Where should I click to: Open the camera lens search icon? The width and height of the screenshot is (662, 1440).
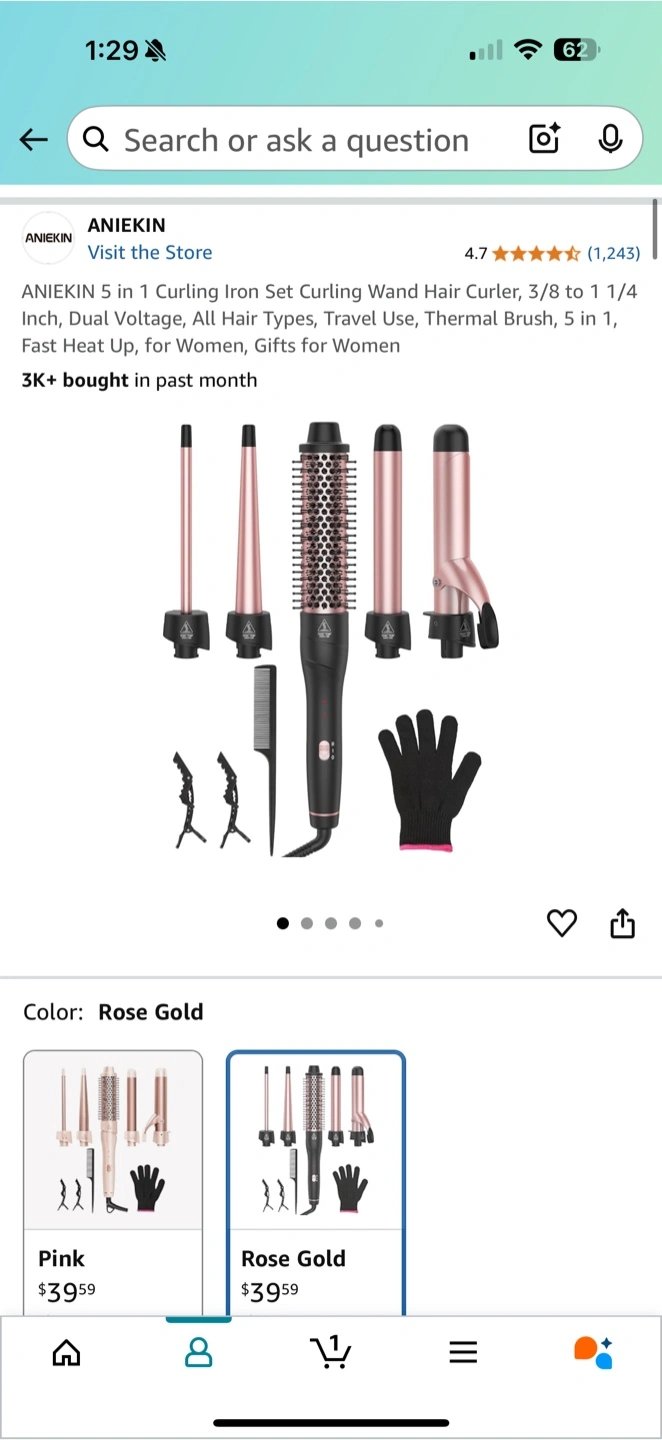545,139
